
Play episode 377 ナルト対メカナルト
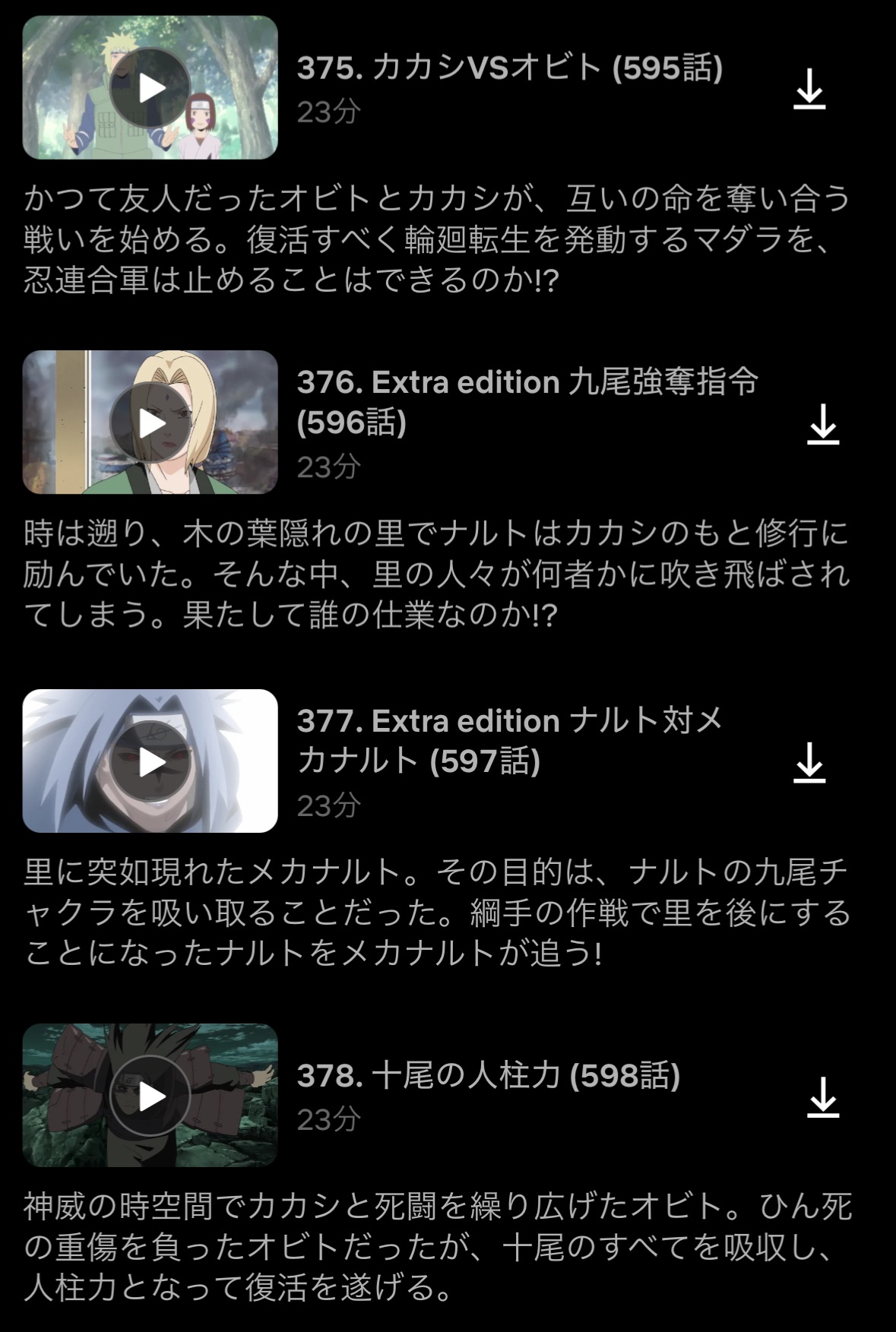[150, 761]
